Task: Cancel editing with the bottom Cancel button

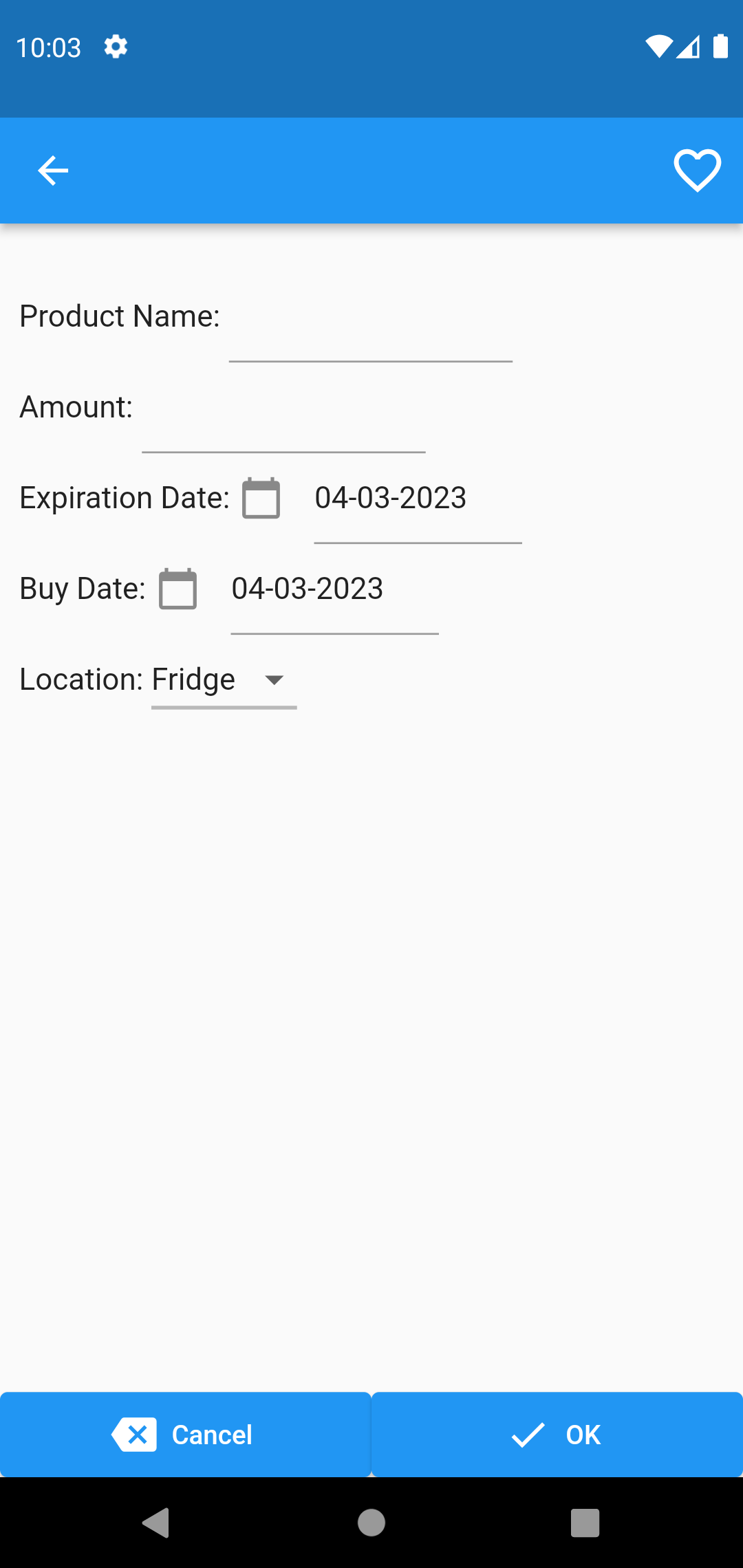Action: (x=184, y=1435)
